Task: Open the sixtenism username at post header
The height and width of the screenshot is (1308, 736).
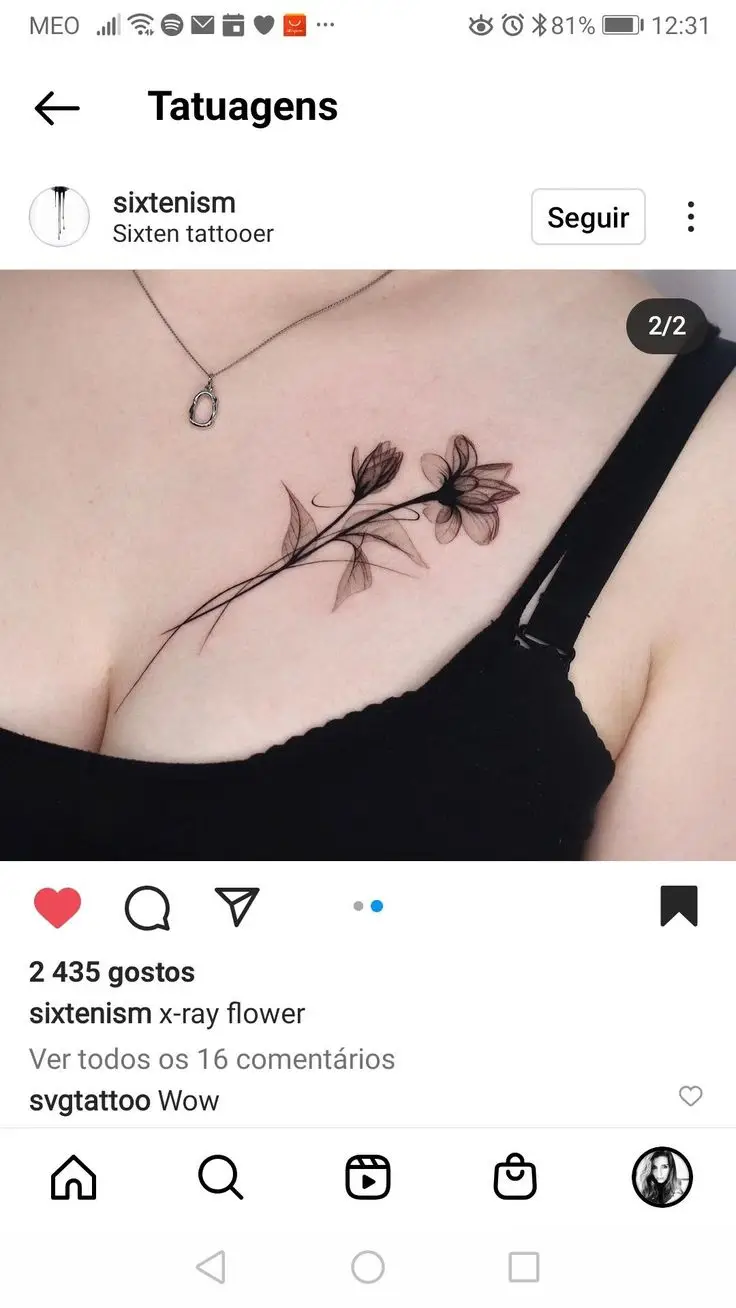Action: tap(174, 203)
